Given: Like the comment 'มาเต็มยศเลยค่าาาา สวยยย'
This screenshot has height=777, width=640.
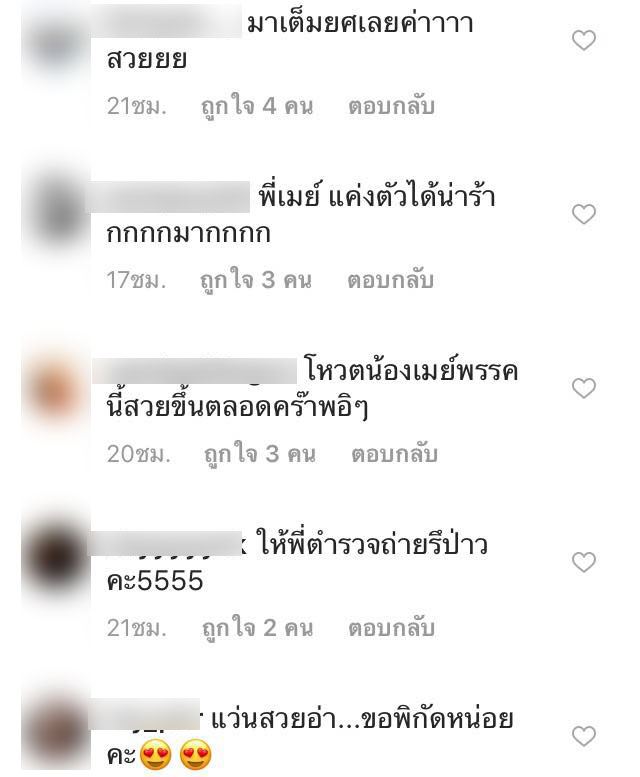Looking at the screenshot, I should pos(583,41).
